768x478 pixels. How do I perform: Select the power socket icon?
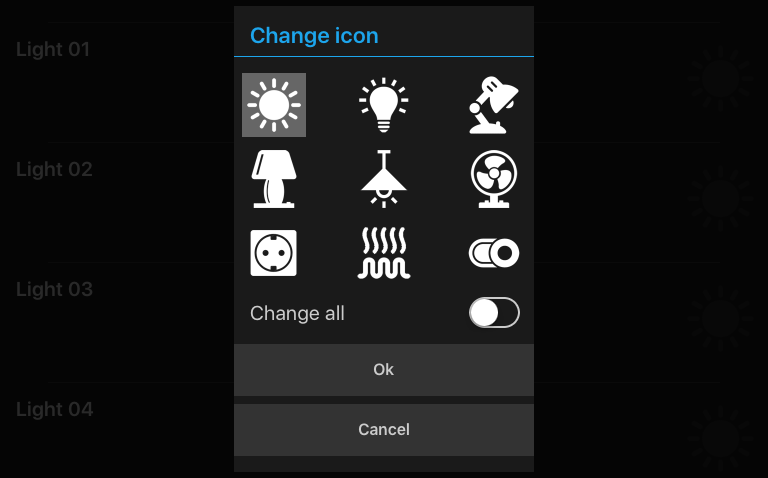[274, 253]
